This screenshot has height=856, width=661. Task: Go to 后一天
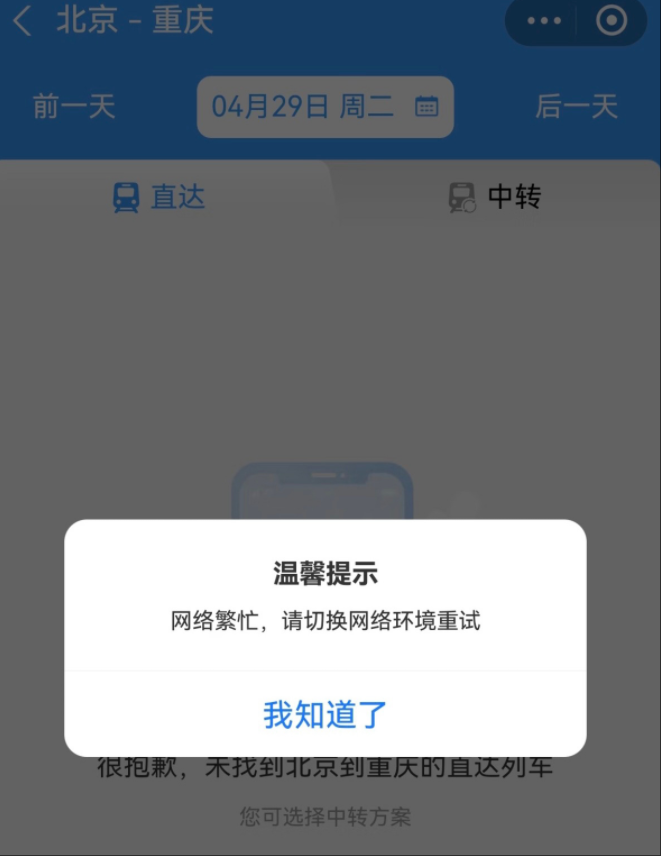pos(576,106)
